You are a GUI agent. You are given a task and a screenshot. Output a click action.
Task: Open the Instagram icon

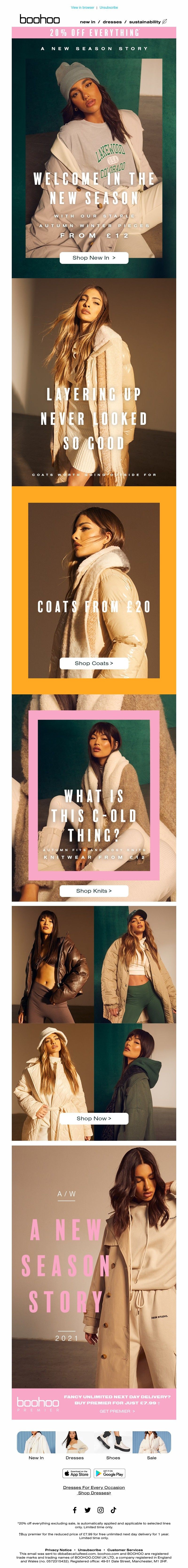click(x=100, y=1510)
